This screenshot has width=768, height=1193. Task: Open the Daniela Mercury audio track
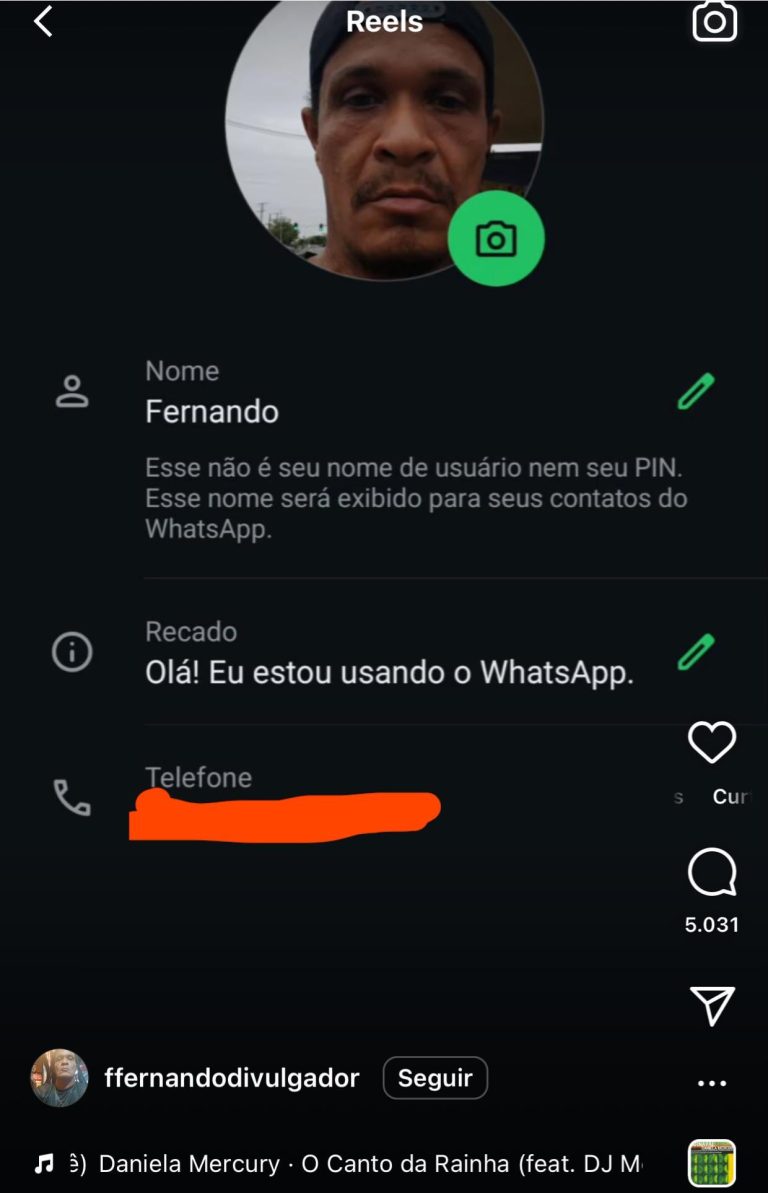[370, 1164]
